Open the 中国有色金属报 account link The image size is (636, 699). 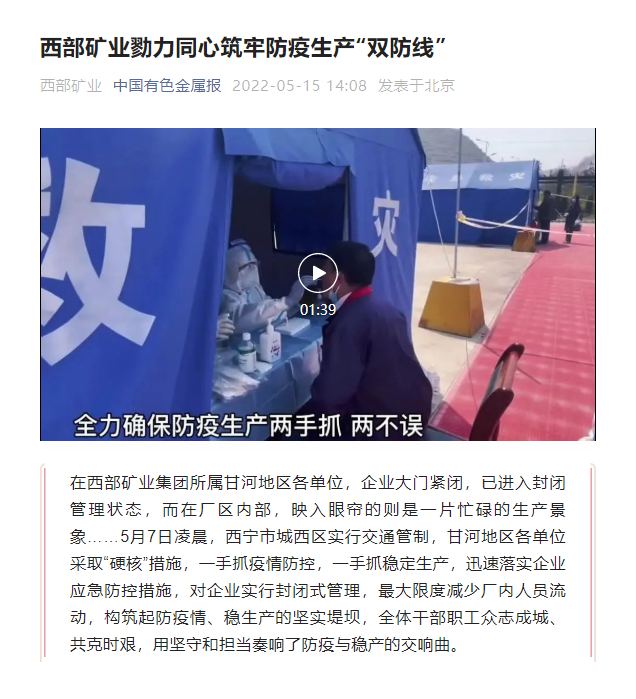pos(166,85)
